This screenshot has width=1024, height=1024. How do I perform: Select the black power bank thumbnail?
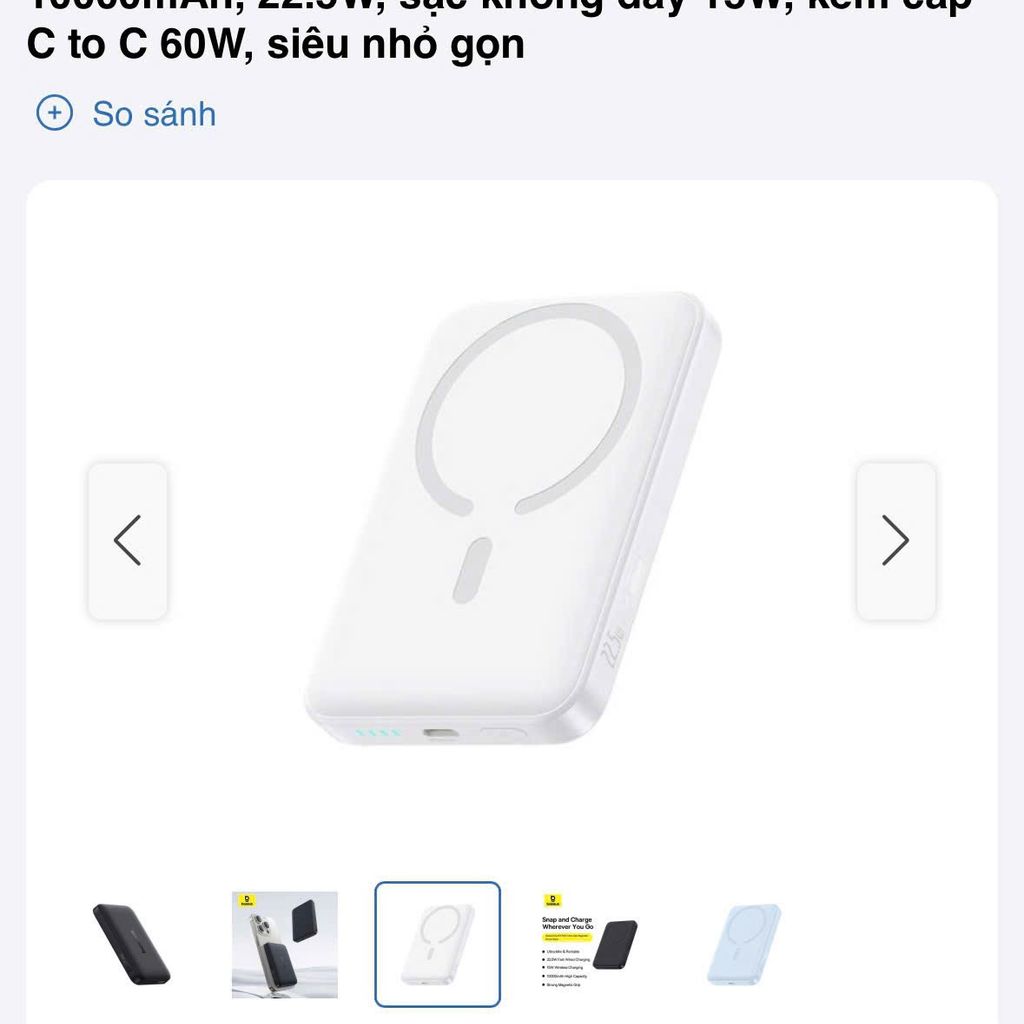(x=131, y=944)
